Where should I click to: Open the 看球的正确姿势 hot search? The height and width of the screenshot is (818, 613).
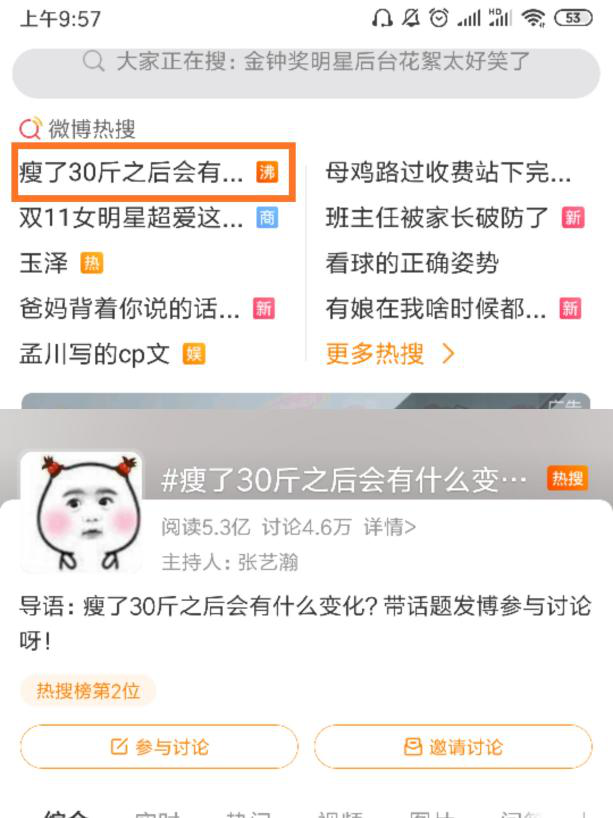coord(412,263)
